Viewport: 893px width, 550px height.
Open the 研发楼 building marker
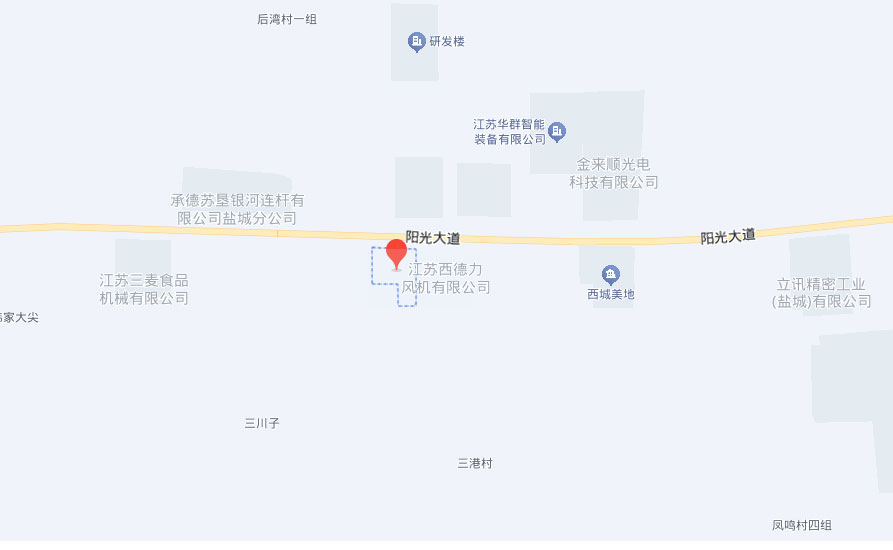(x=416, y=42)
